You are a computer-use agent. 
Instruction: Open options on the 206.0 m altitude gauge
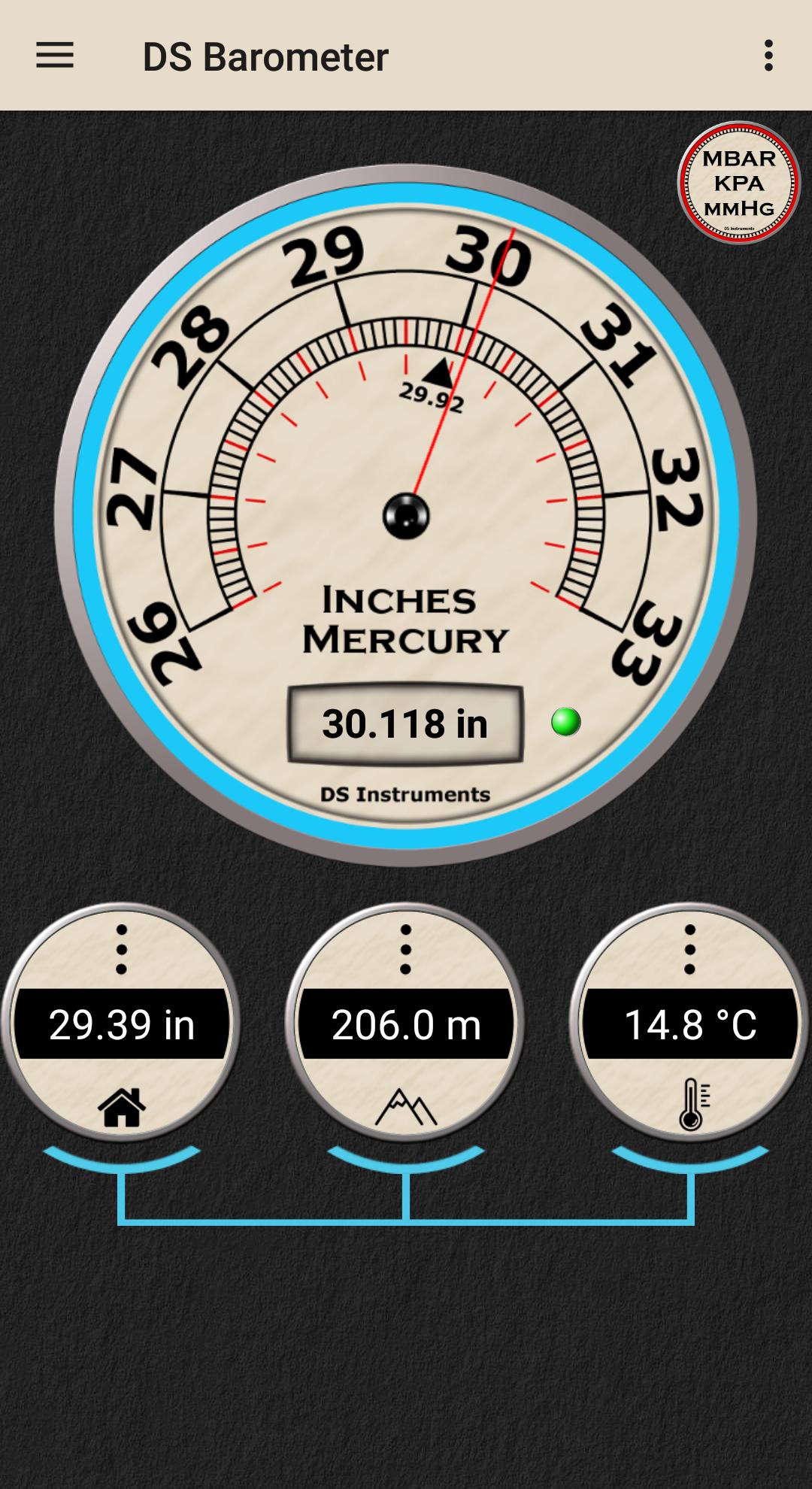[x=406, y=951]
